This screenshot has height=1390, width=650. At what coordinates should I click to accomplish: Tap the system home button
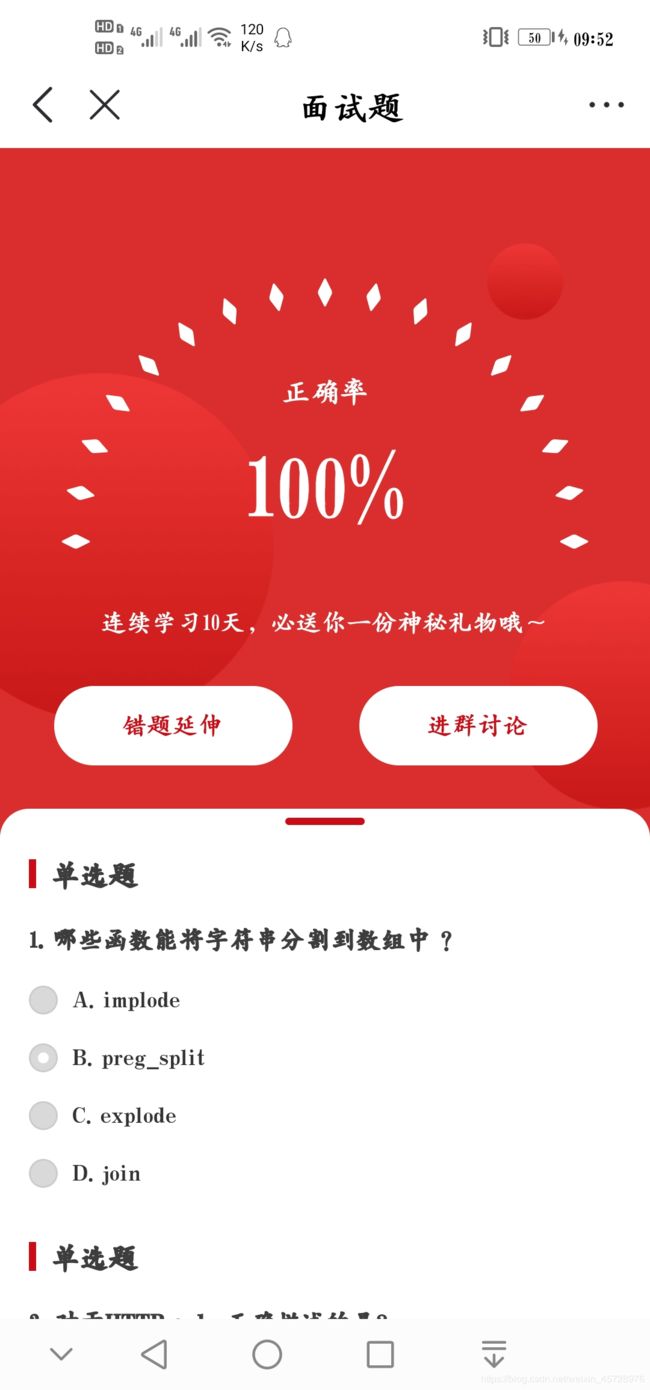tap(267, 1354)
